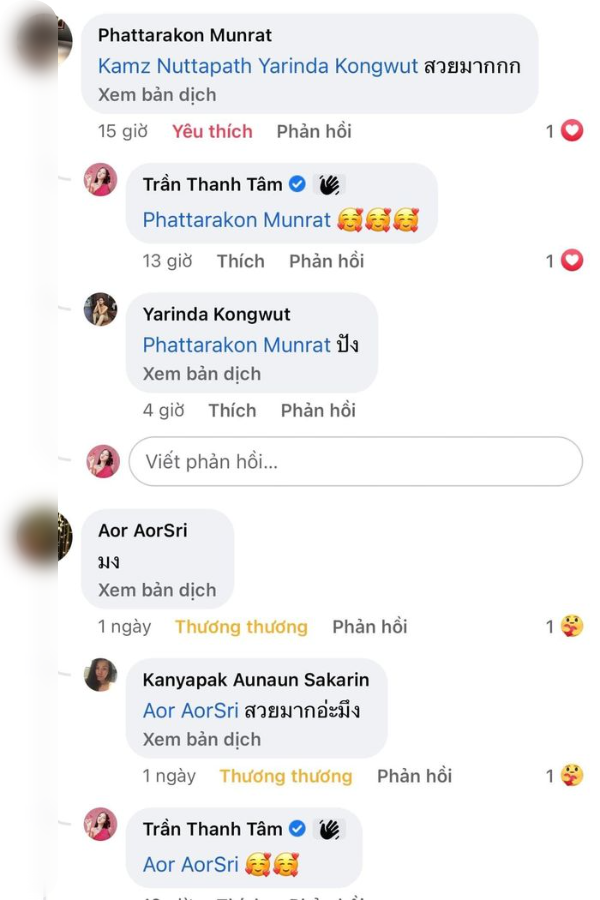This screenshot has height=900, width=600.
Task: Translate Kanyapak Aunaun Sakarin's comment
Action: [201, 740]
